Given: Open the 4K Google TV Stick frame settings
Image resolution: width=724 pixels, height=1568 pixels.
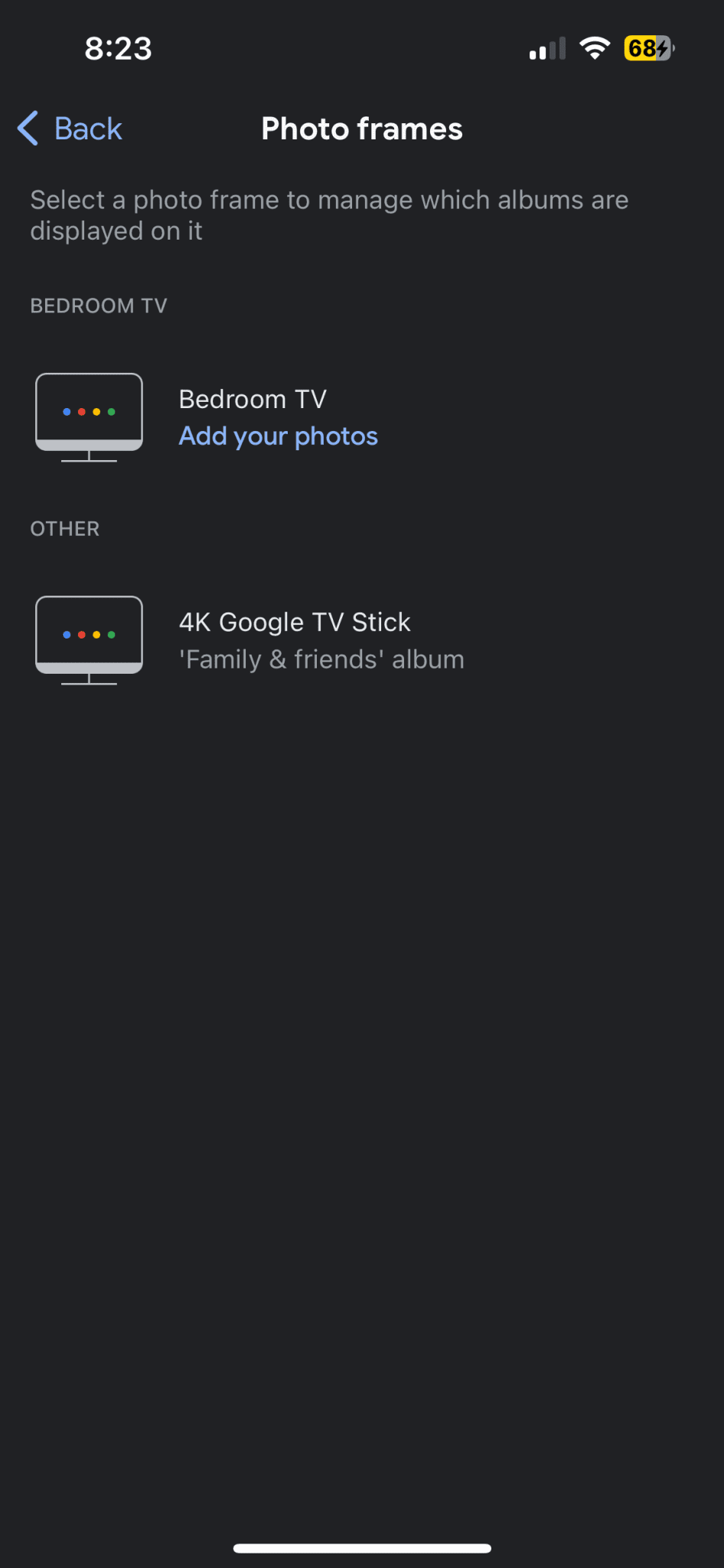Looking at the screenshot, I should (x=306, y=640).
